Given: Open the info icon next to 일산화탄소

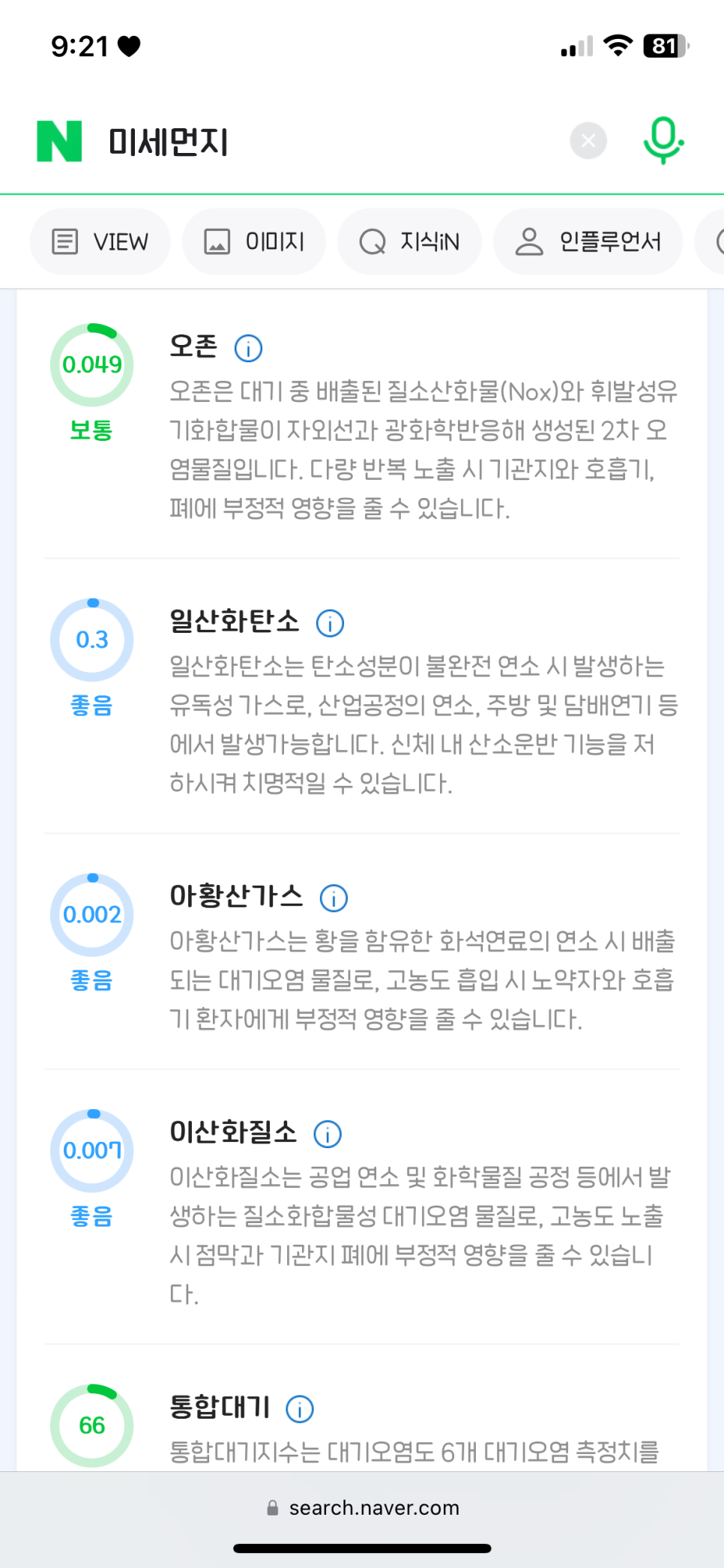Looking at the screenshot, I should tap(330, 623).
